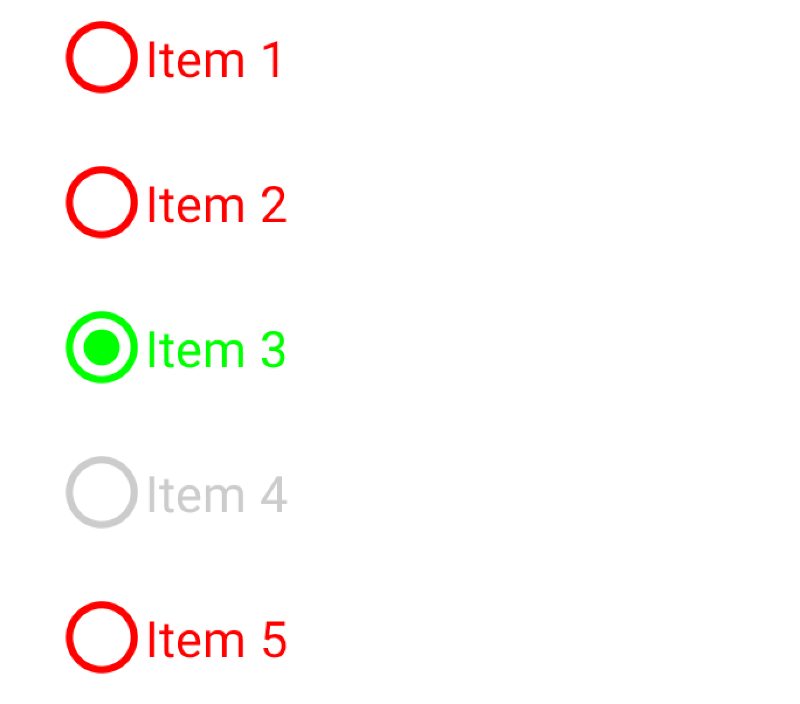
Task: Tap the selected Item 3 radio button
Action: click(x=101, y=348)
